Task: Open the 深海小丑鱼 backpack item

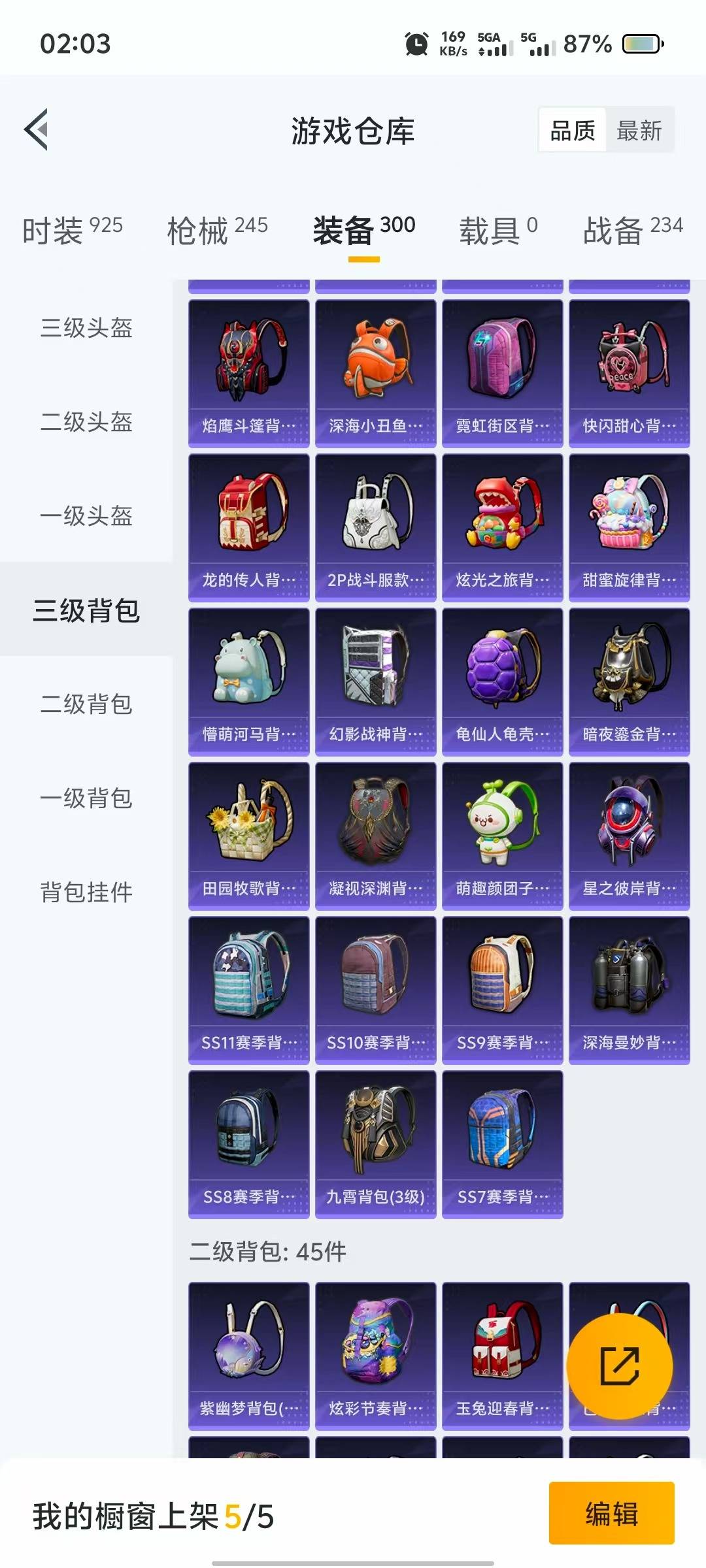Action: click(375, 373)
